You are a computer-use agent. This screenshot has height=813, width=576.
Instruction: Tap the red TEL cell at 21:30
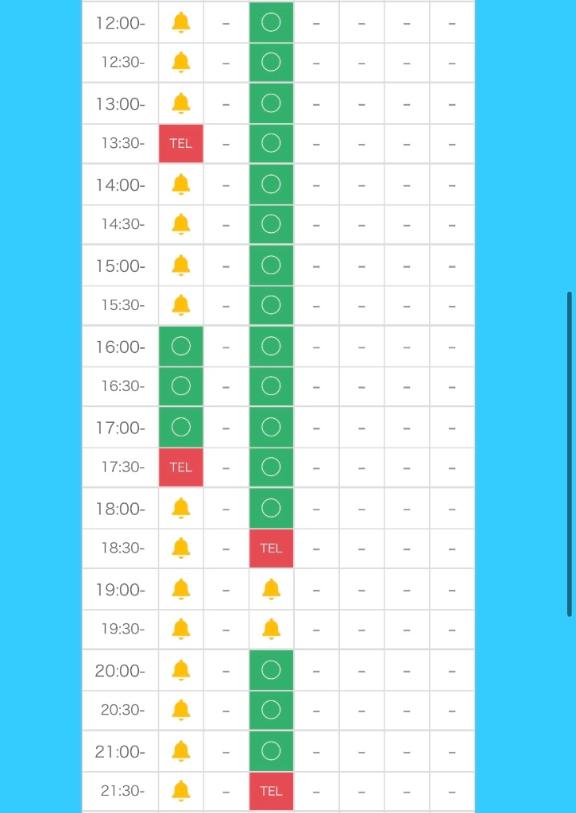click(x=271, y=791)
